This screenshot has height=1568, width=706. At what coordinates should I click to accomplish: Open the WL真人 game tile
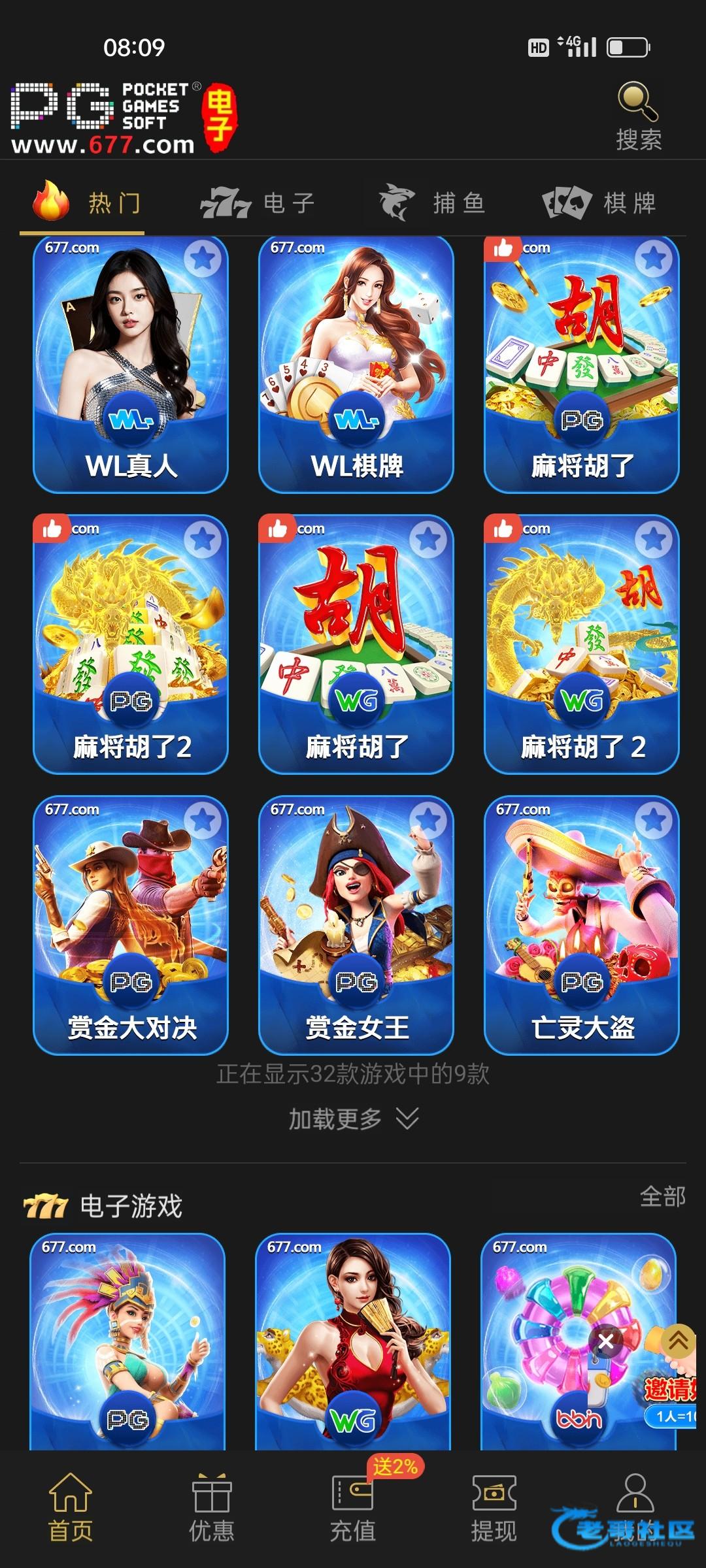pos(131,366)
